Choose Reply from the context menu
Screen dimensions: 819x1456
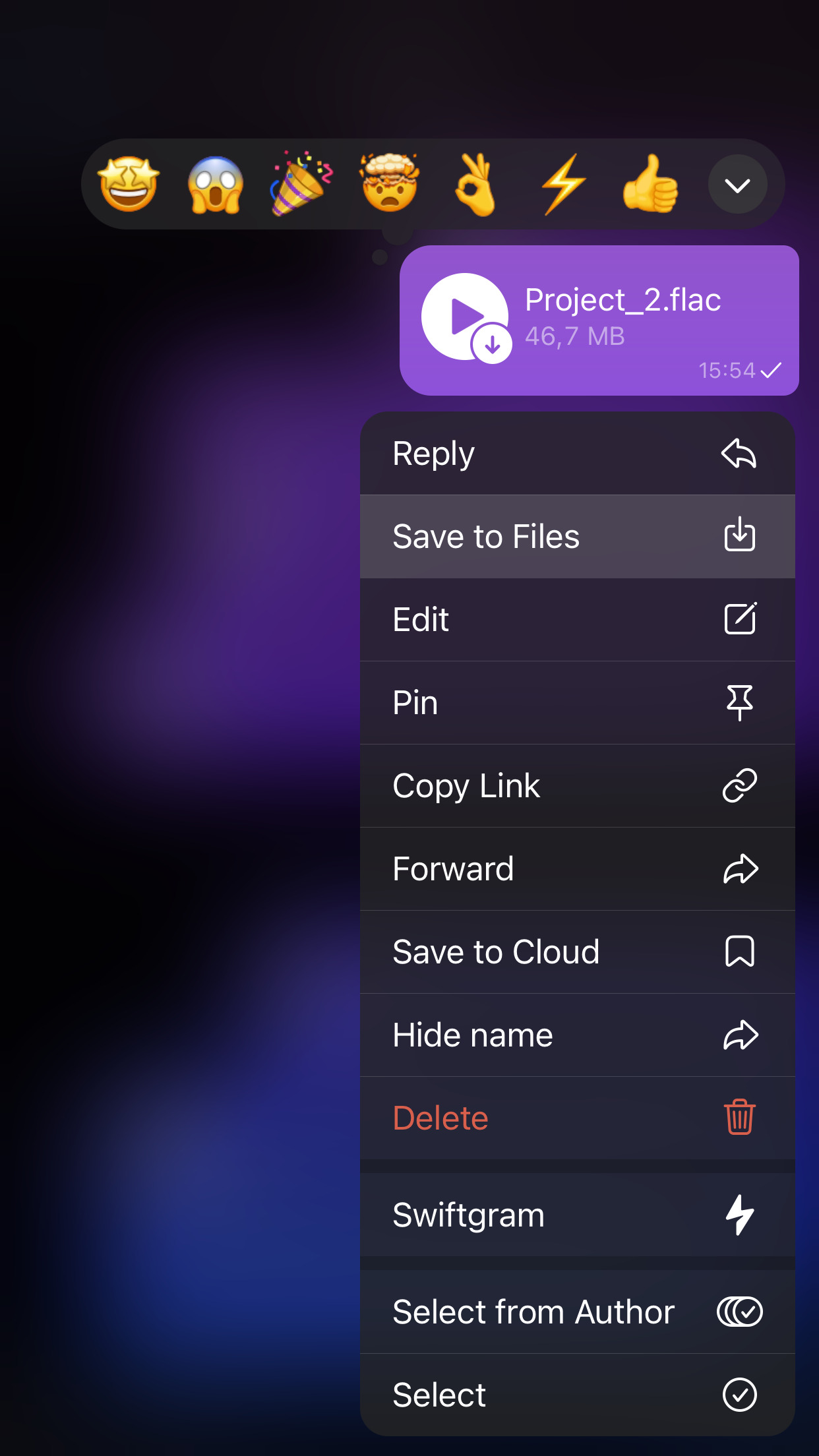[x=577, y=454]
